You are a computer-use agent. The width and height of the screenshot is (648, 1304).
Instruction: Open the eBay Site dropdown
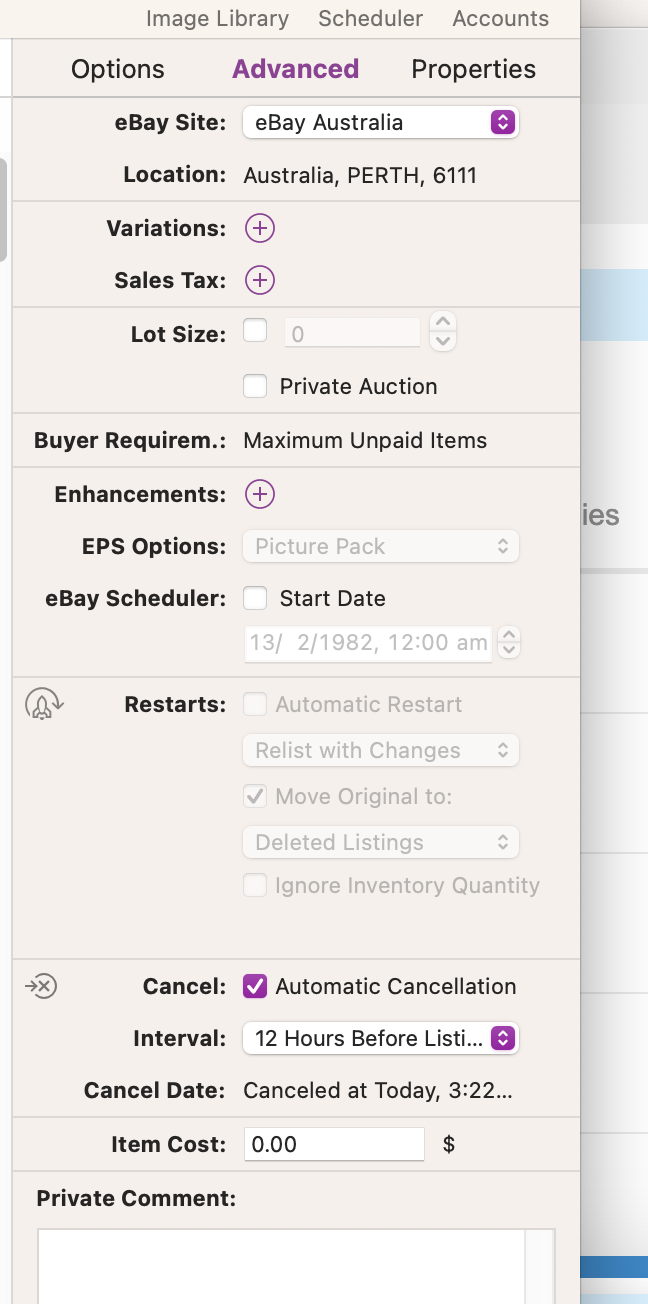pyautogui.click(x=381, y=123)
